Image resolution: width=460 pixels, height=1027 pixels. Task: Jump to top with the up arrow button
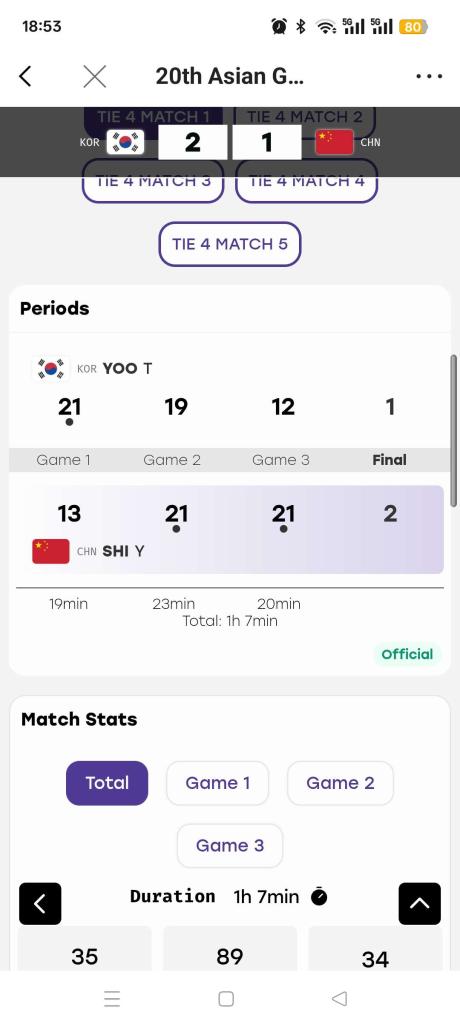click(419, 904)
